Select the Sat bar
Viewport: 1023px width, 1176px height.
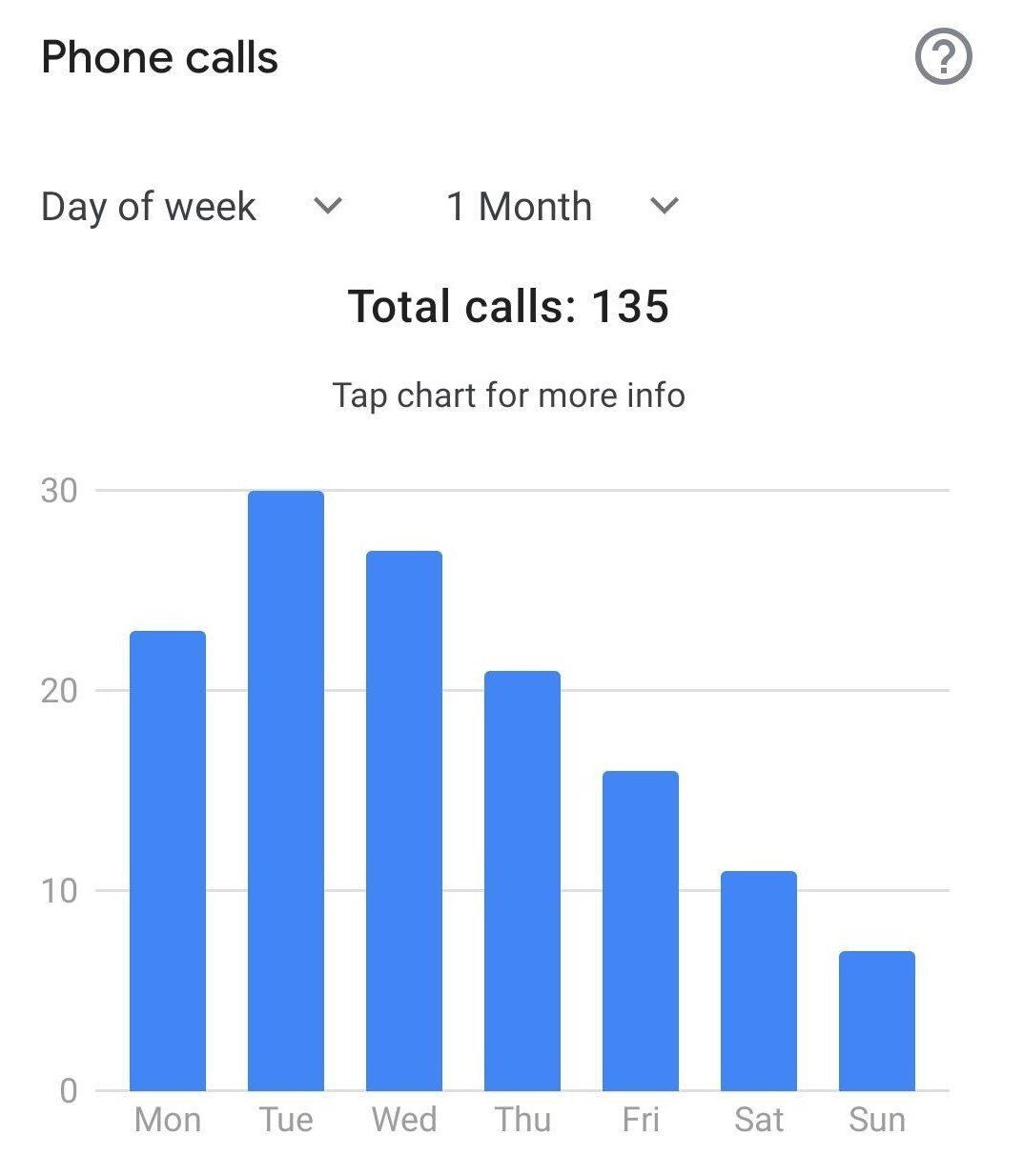(759, 981)
